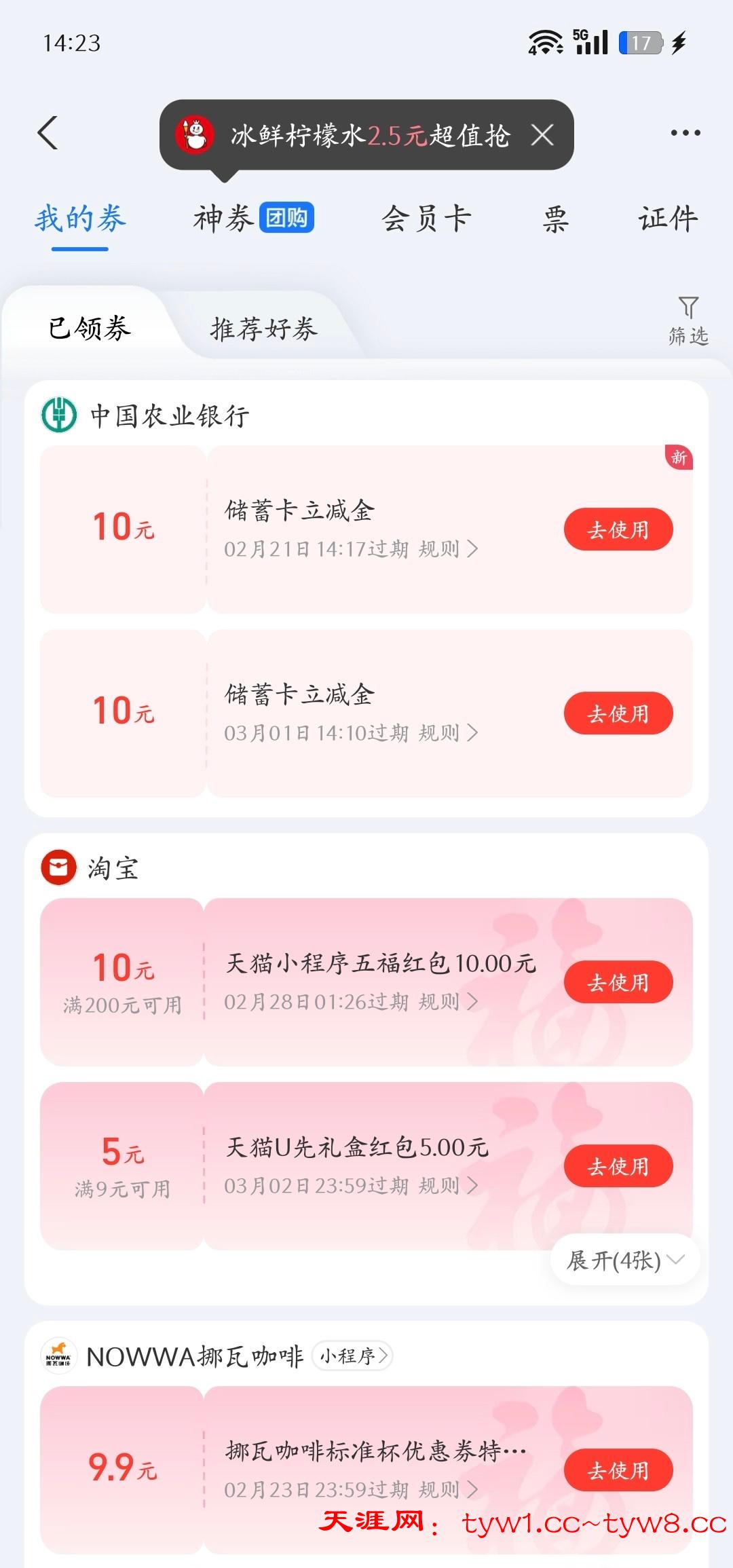Open the 票 tab
Viewport: 733px width, 1568px height.
point(555,219)
